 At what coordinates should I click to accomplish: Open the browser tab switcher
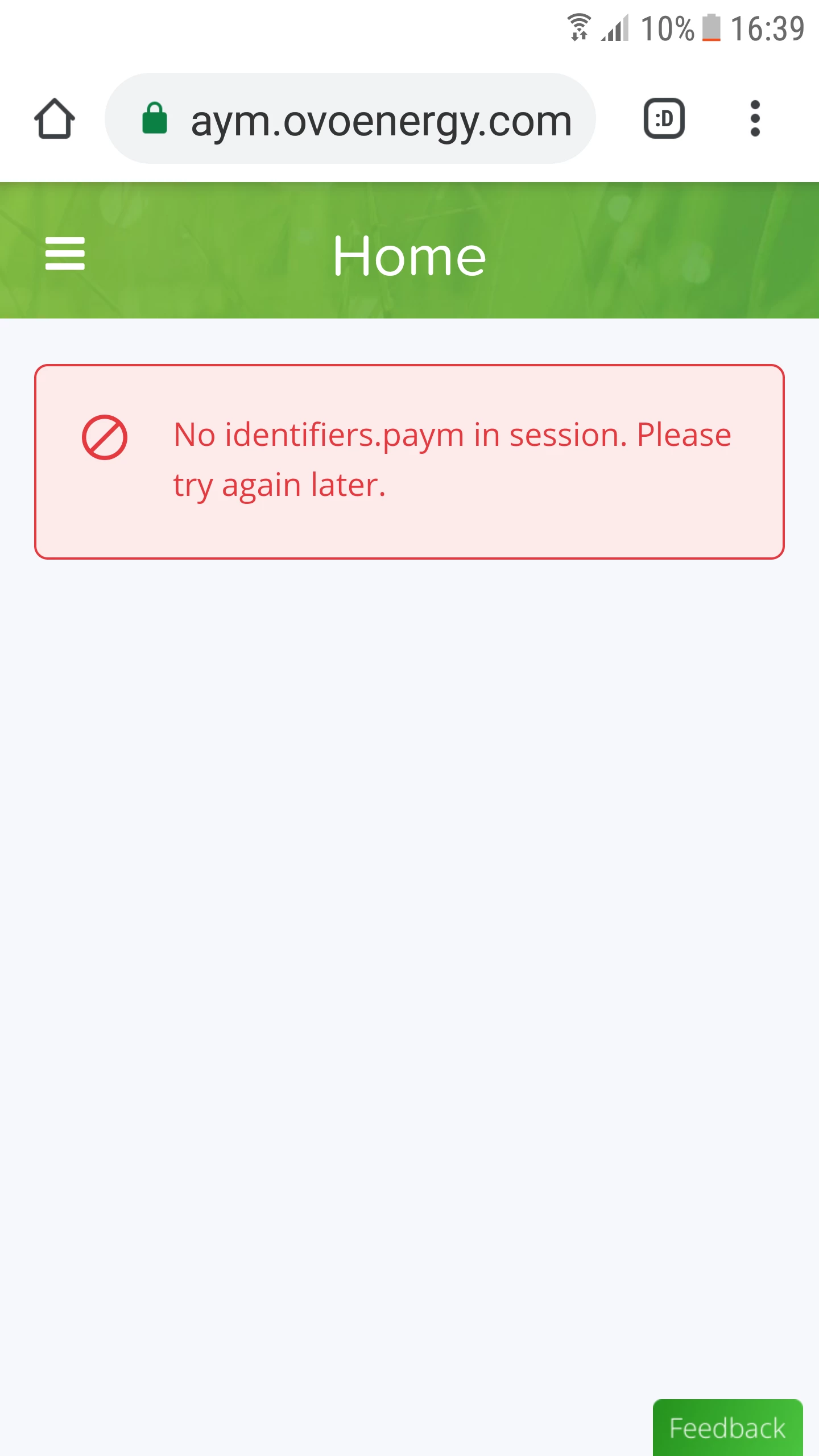[664, 119]
